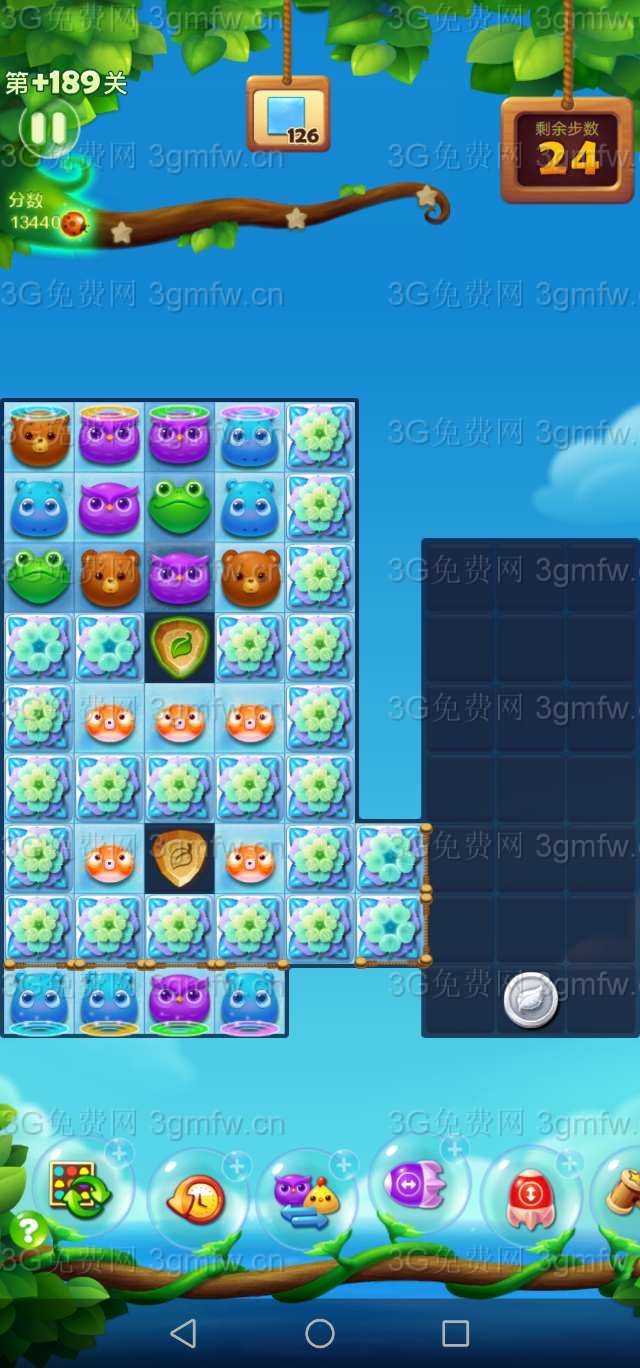
Task: Select the red vertical rocket booster
Action: [531, 1197]
